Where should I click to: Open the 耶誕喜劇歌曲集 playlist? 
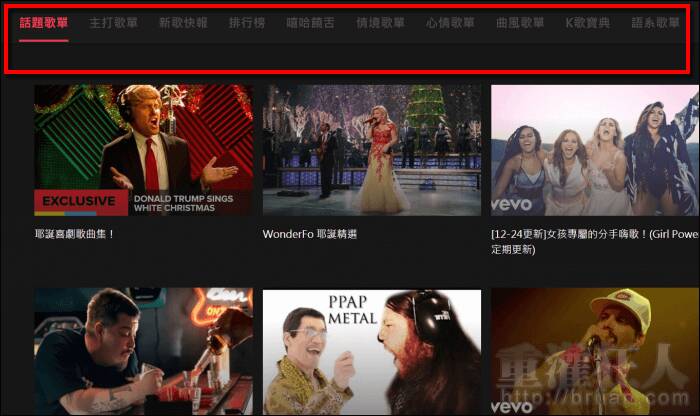(143, 150)
